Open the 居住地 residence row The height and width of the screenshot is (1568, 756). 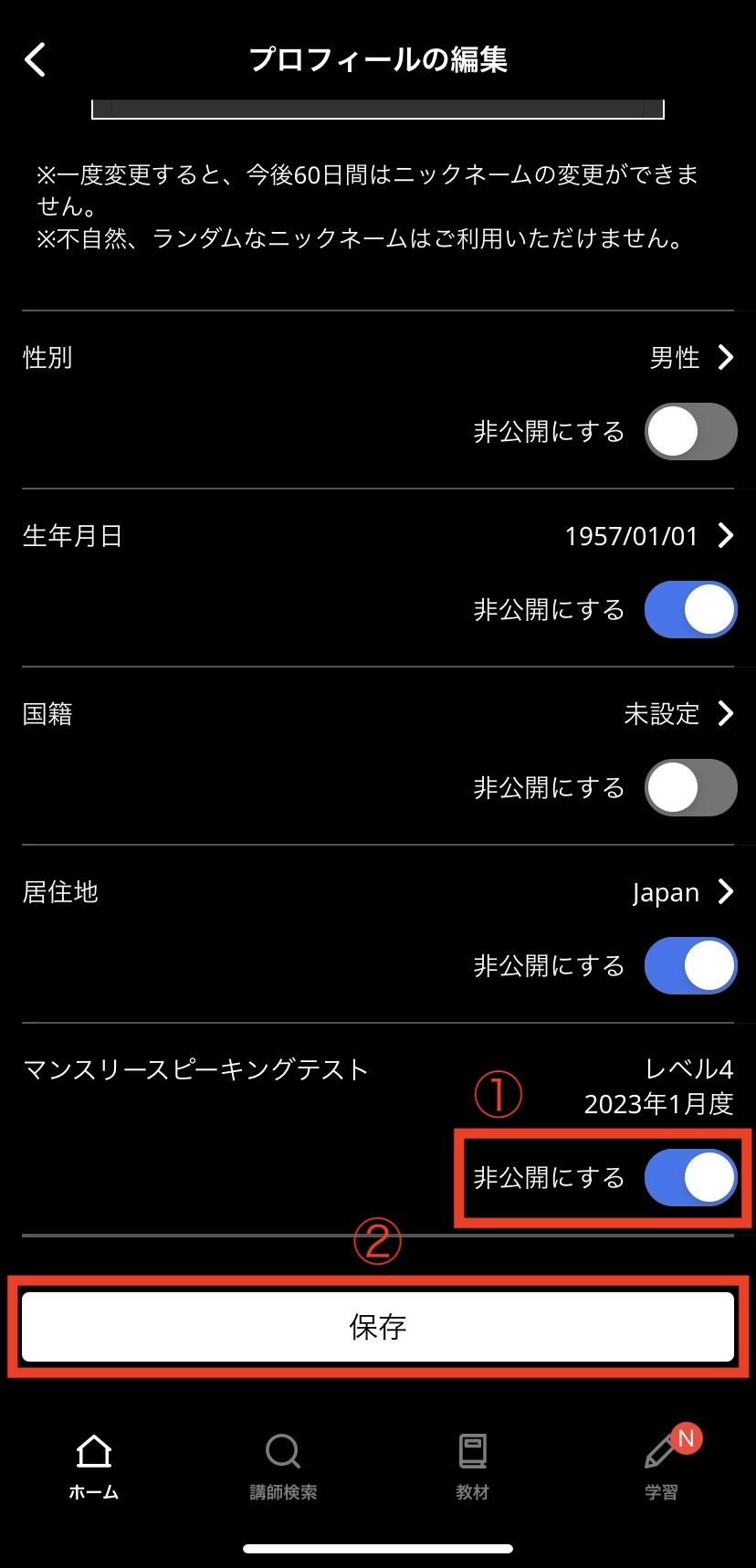(378, 891)
